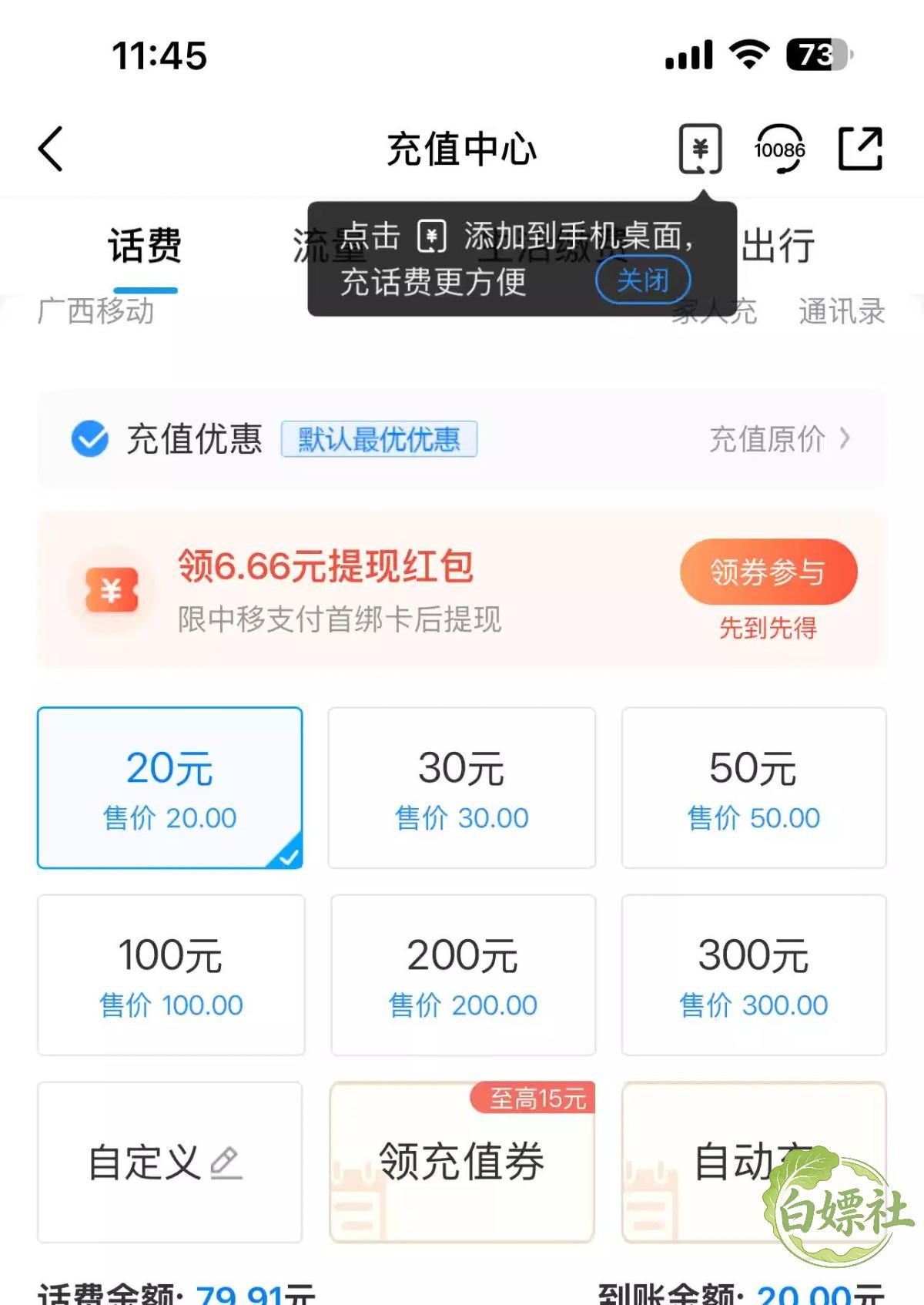Select the 20元 recharge amount
Screen dimensions: 924x1305
[x=169, y=787]
